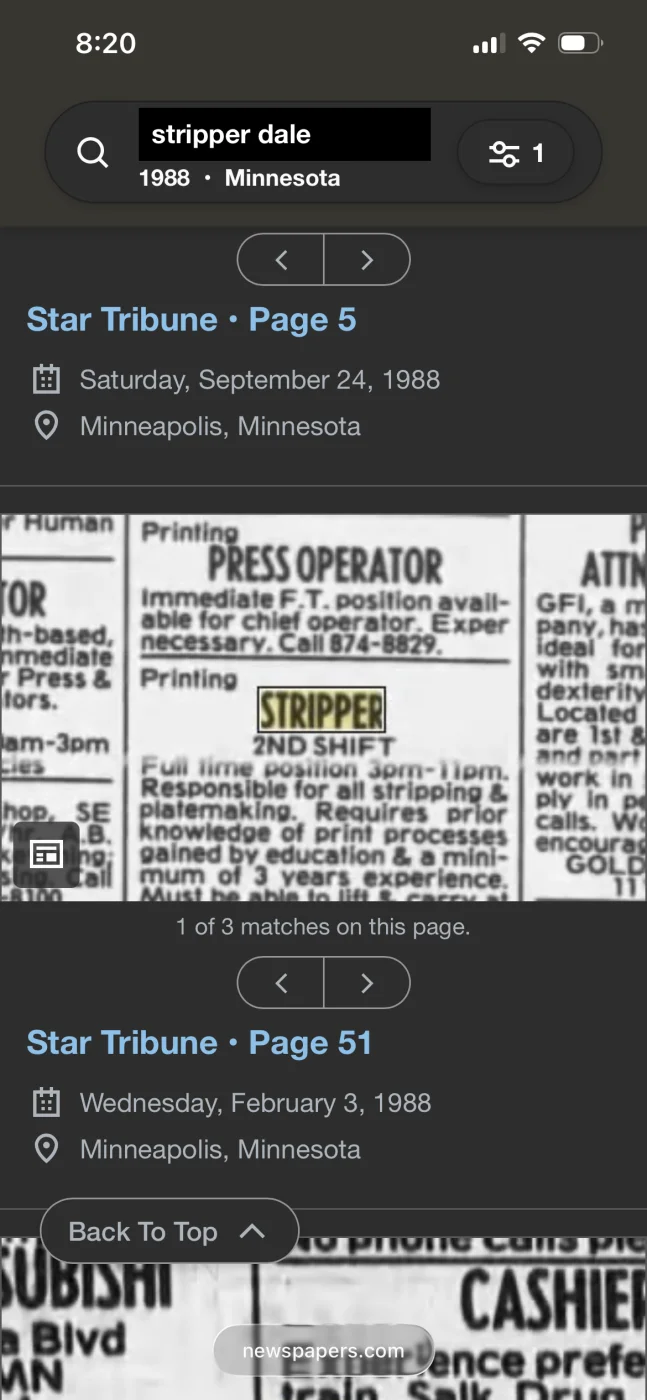Tap Back To Top button
Viewport: 647px width, 1400px height.
(168, 1231)
